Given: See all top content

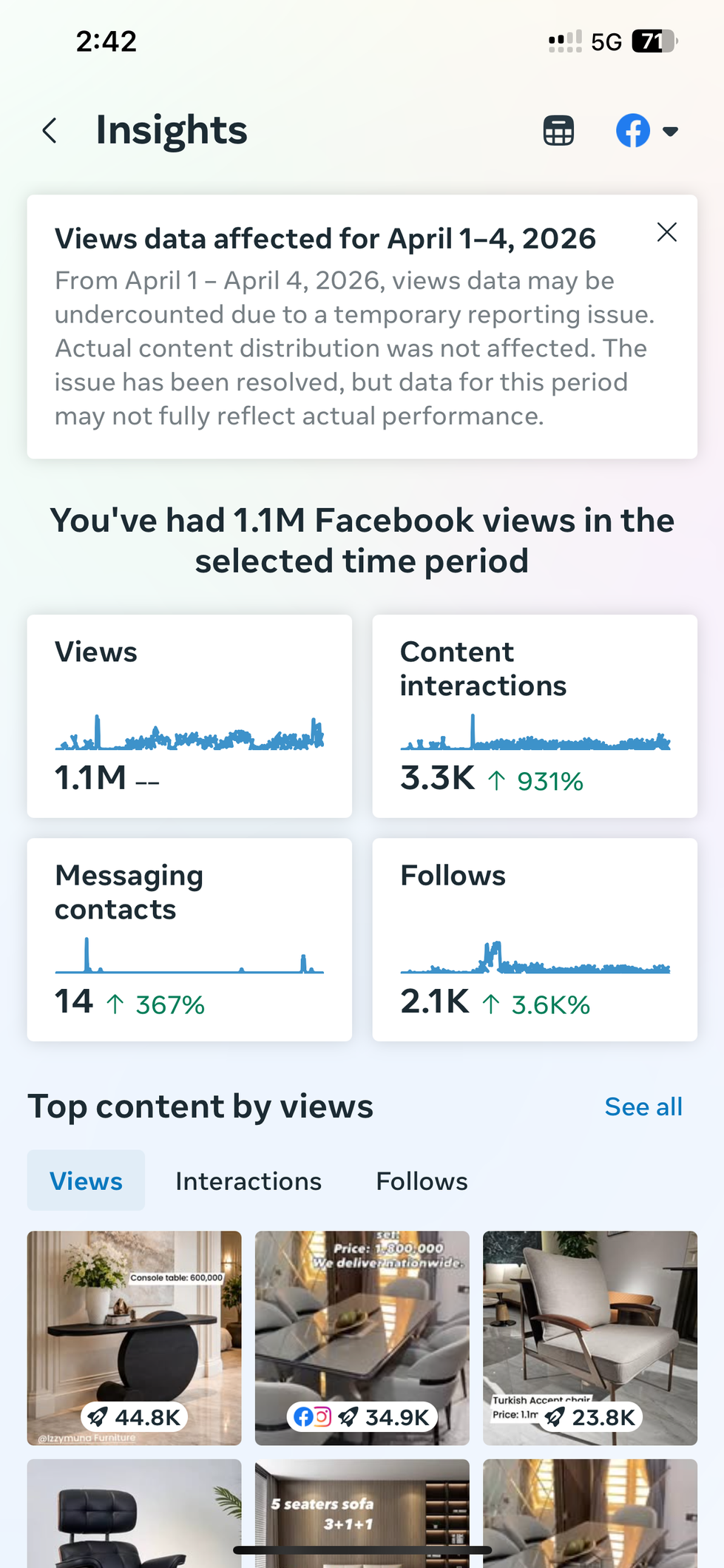Looking at the screenshot, I should coord(643,1106).
